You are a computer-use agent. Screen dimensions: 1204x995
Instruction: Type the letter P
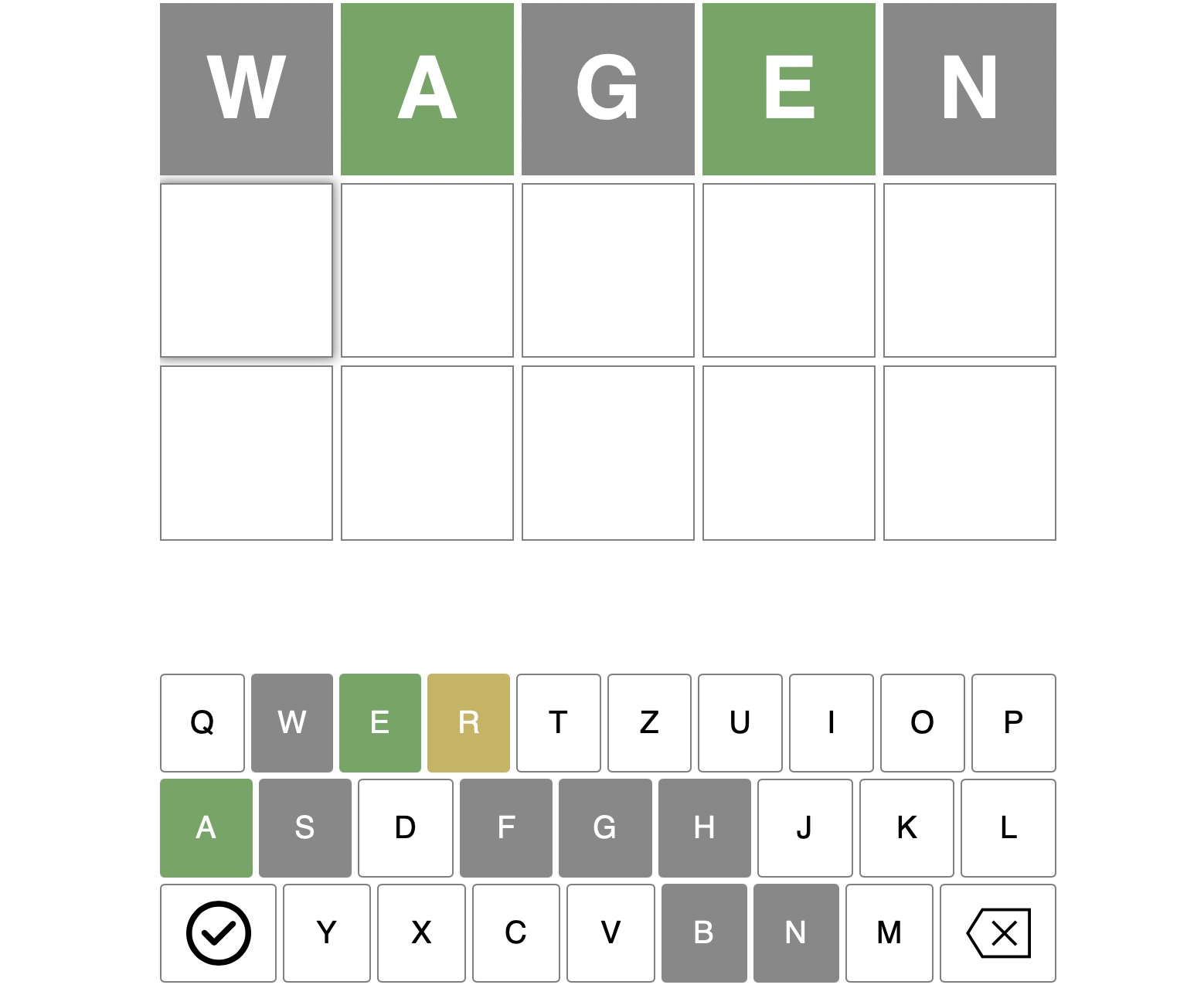1013,722
